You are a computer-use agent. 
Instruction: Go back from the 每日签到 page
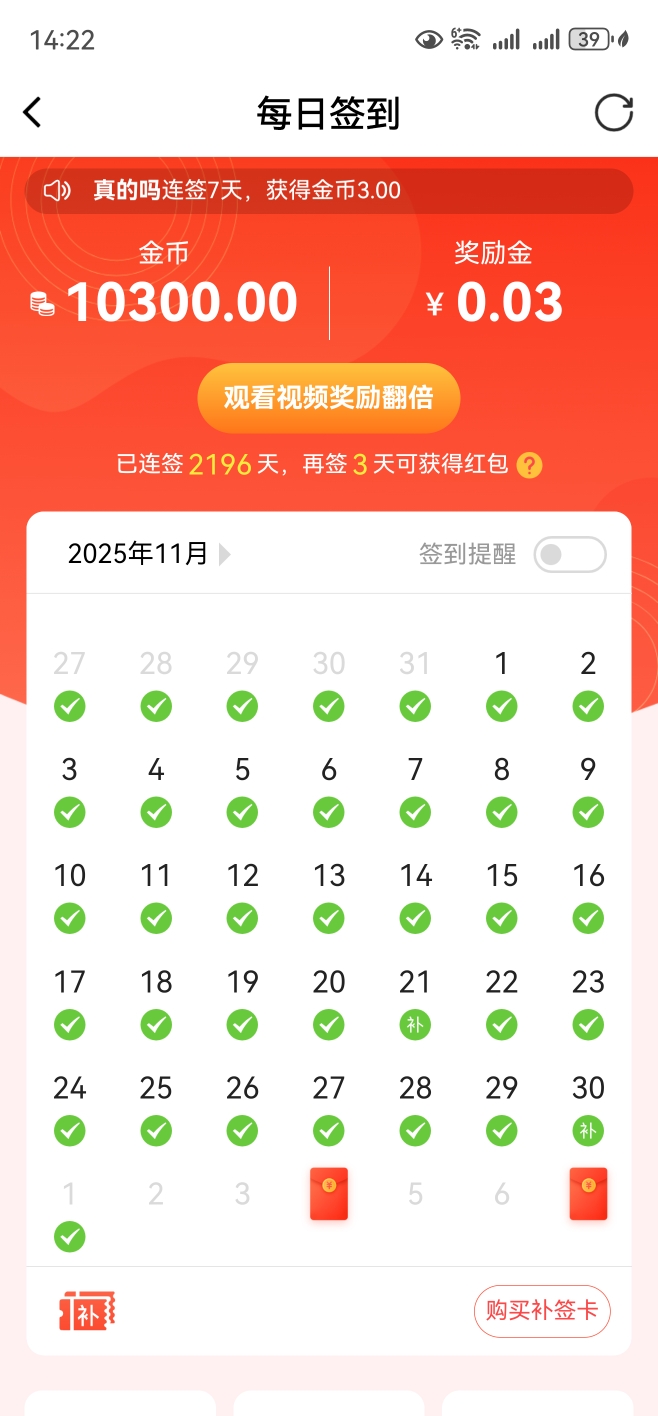coord(33,112)
